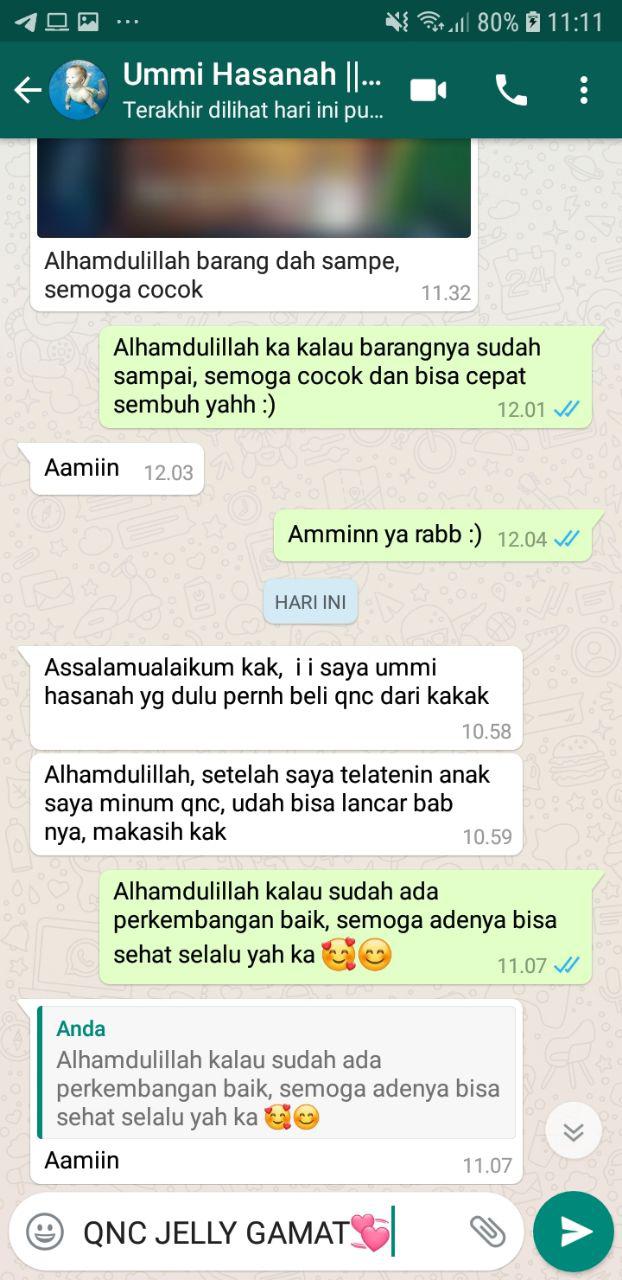The image size is (622, 1280).
Task: Attach a file with the paperclip
Action: tap(488, 1232)
